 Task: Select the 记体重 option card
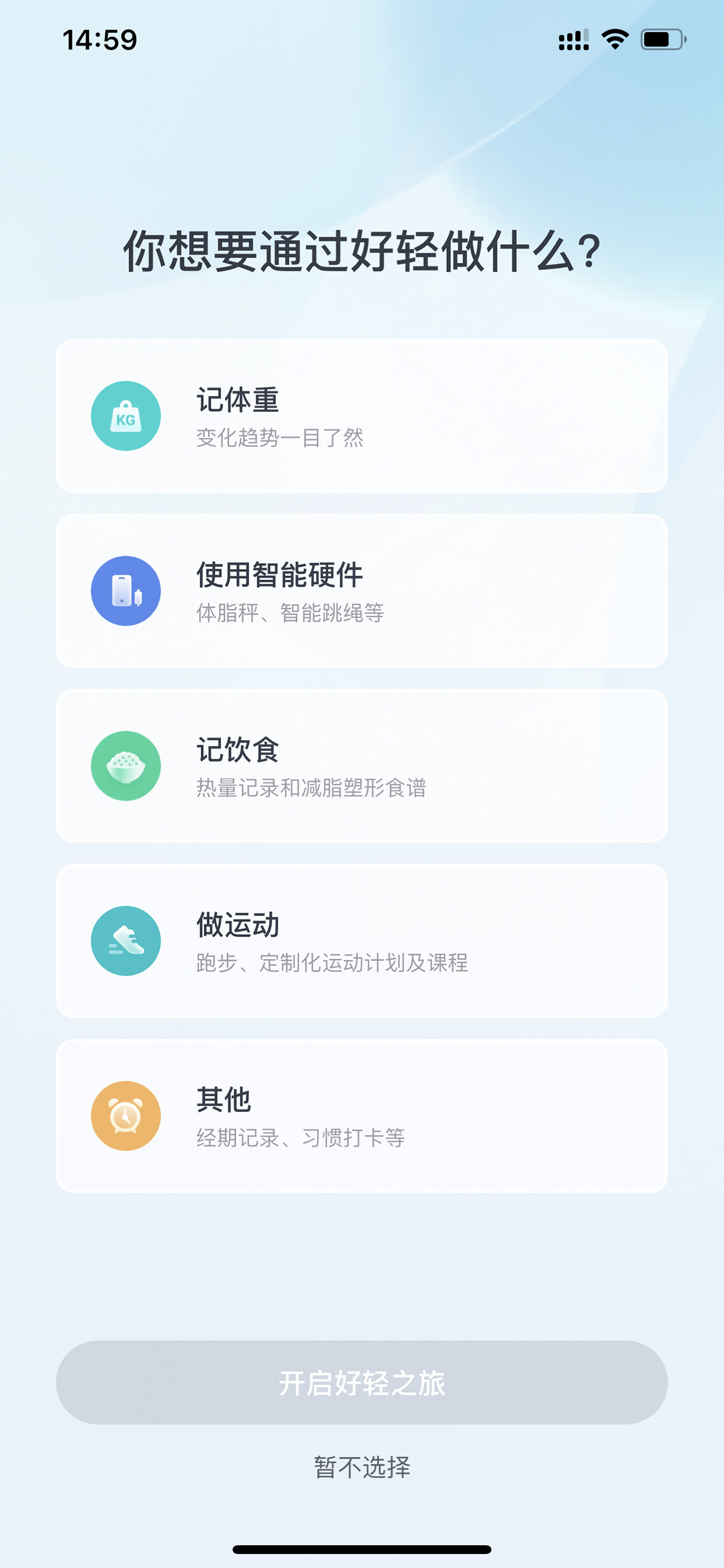(x=362, y=416)
